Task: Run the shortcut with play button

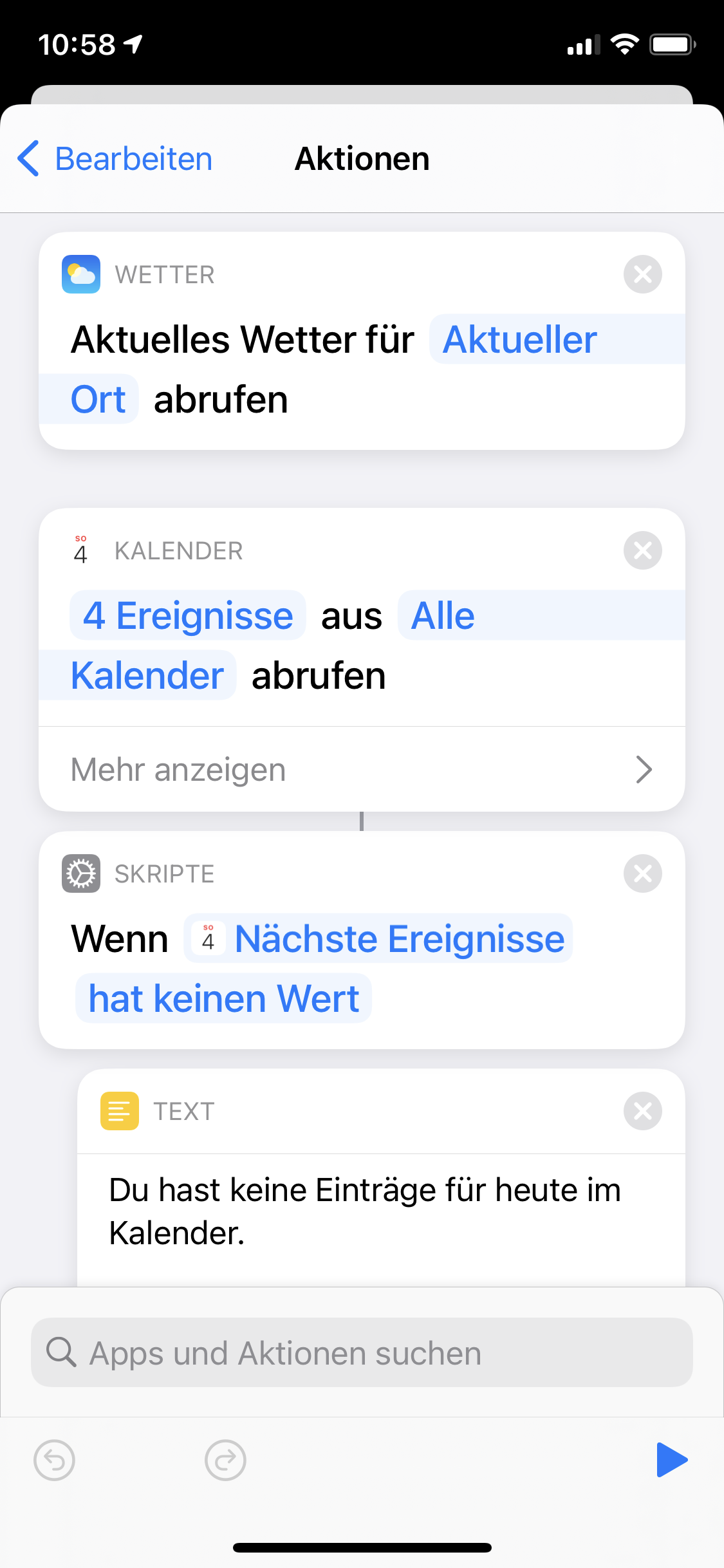Action: pyautogui.click(x=671, y=1460)
